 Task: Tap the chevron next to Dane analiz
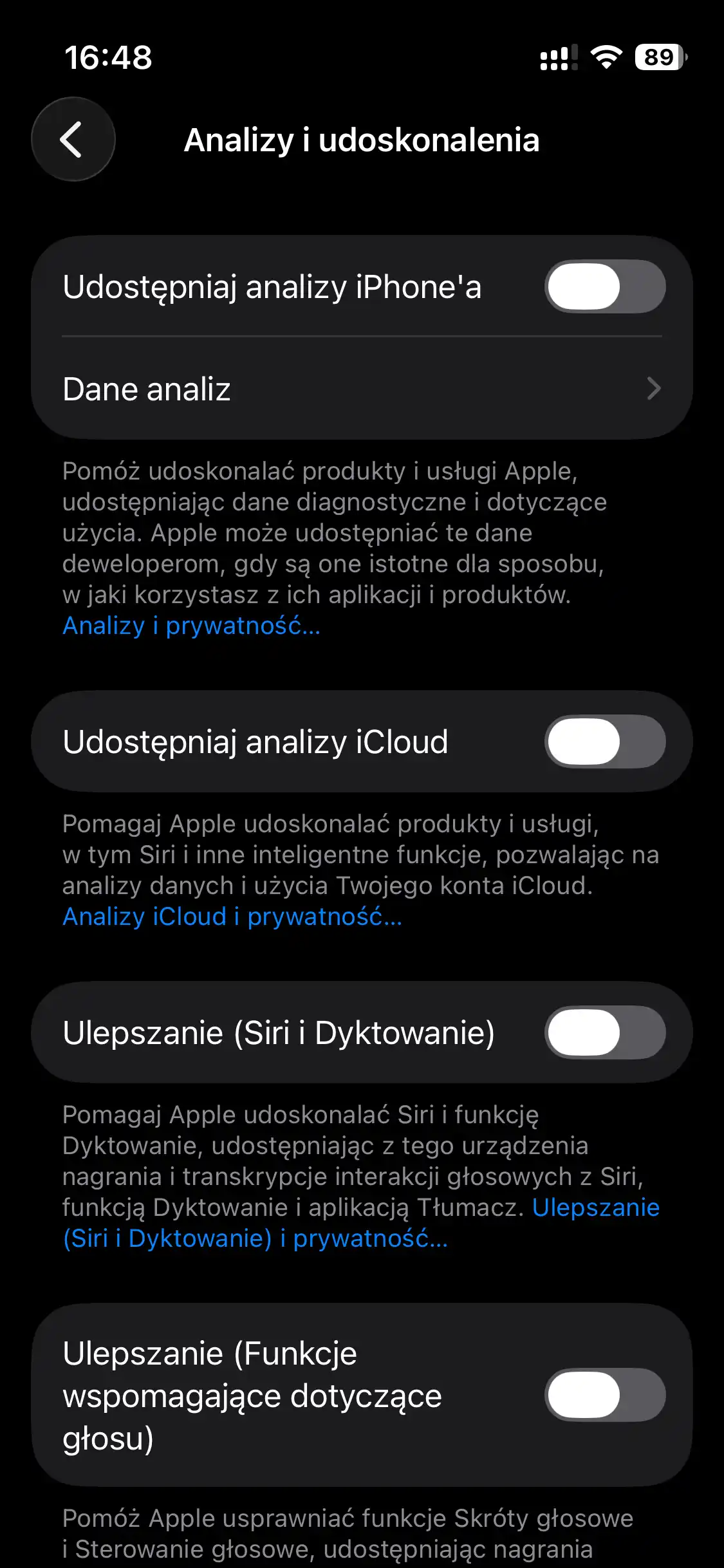[653, 389]
